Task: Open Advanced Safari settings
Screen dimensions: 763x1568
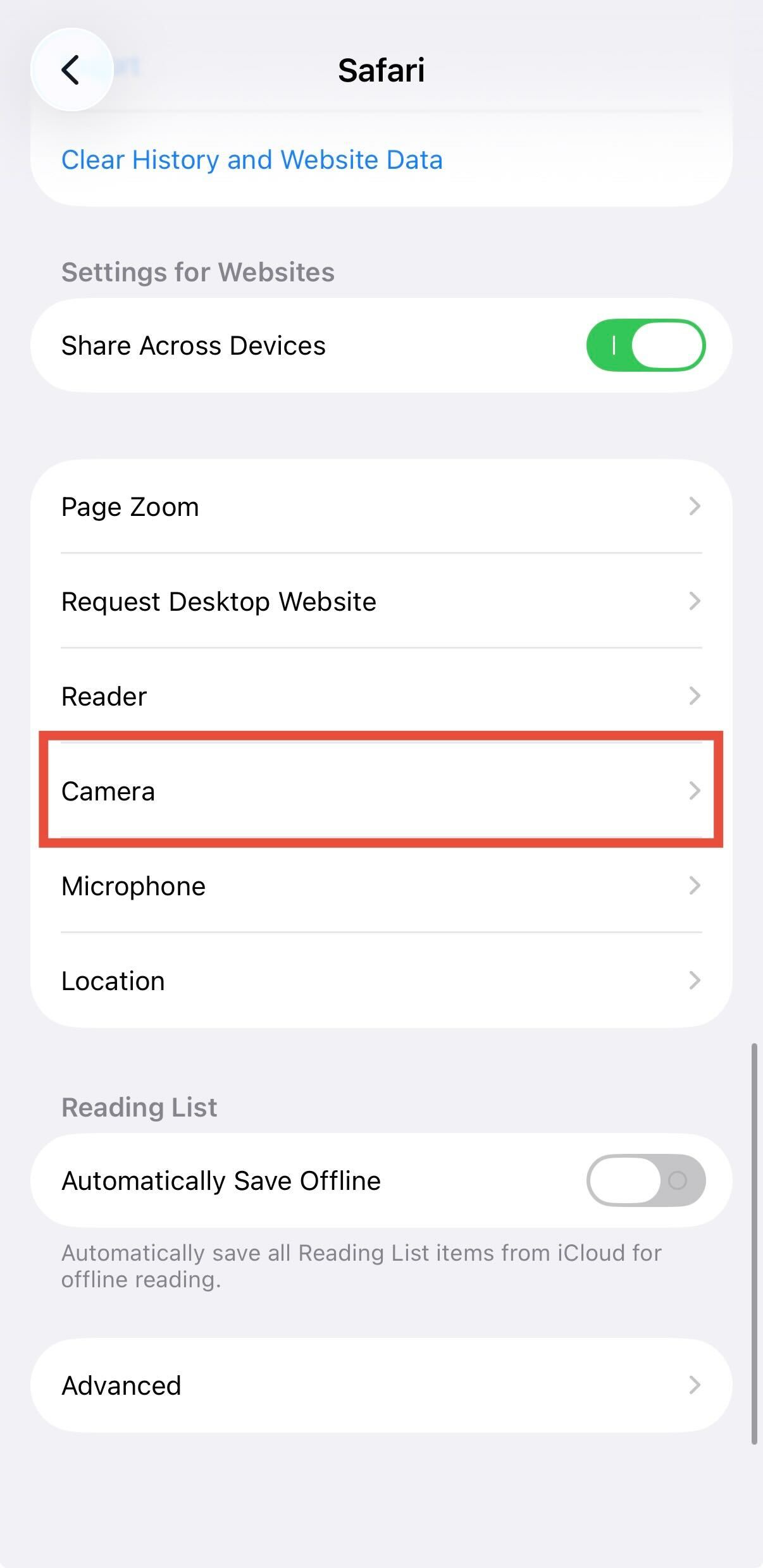Action: coord(381,1385)
